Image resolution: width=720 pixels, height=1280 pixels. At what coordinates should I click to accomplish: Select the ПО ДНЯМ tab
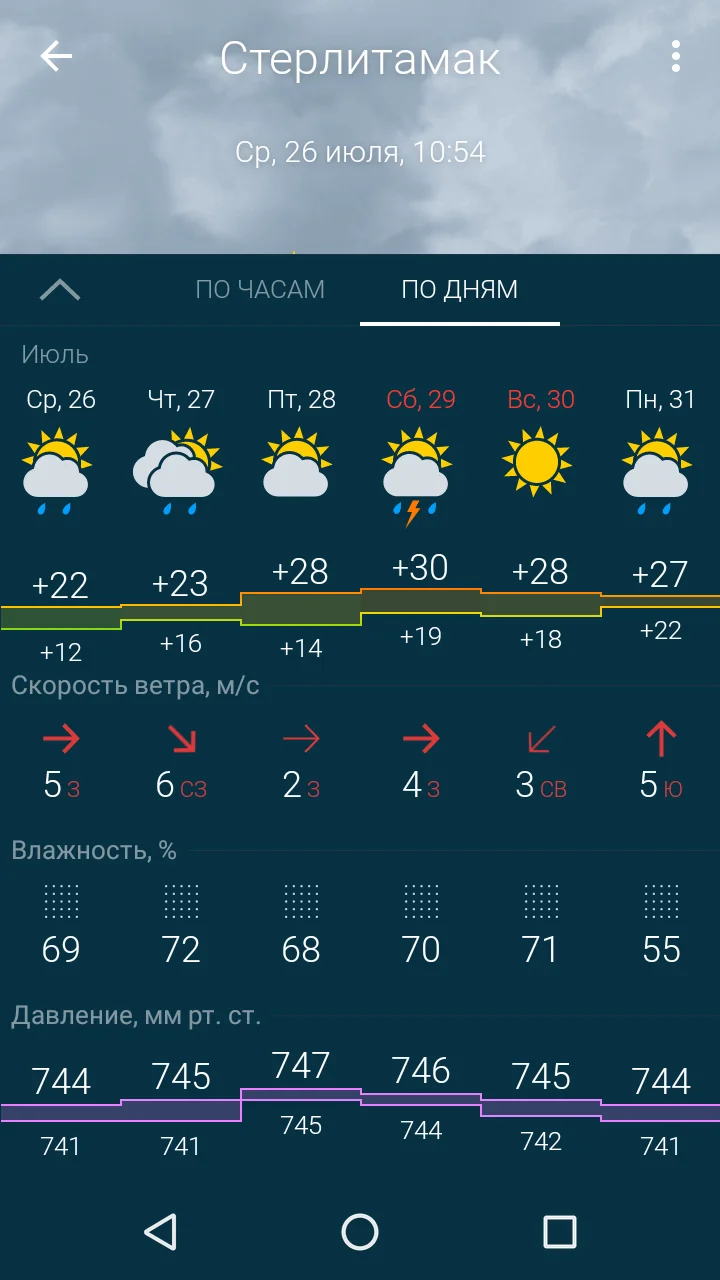(x=460, y=290)
